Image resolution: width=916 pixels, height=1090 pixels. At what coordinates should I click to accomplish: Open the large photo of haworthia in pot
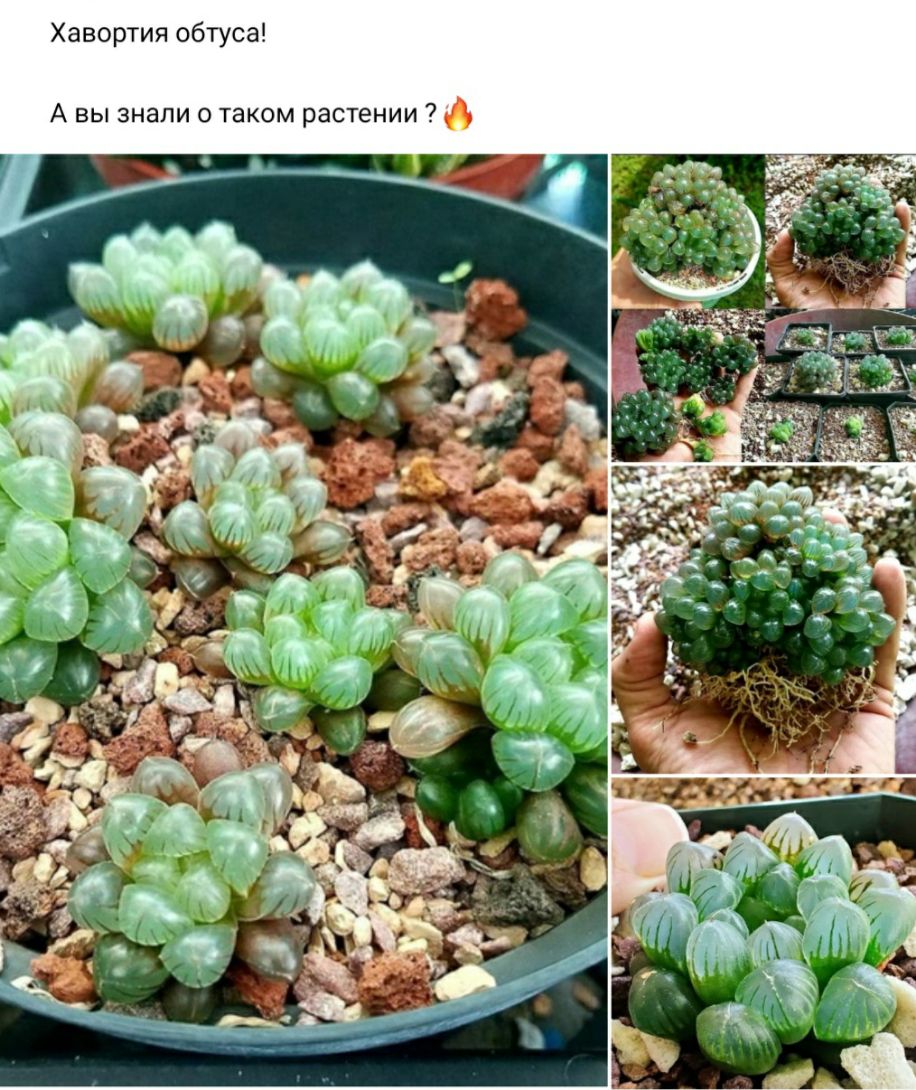click(303, 618)
